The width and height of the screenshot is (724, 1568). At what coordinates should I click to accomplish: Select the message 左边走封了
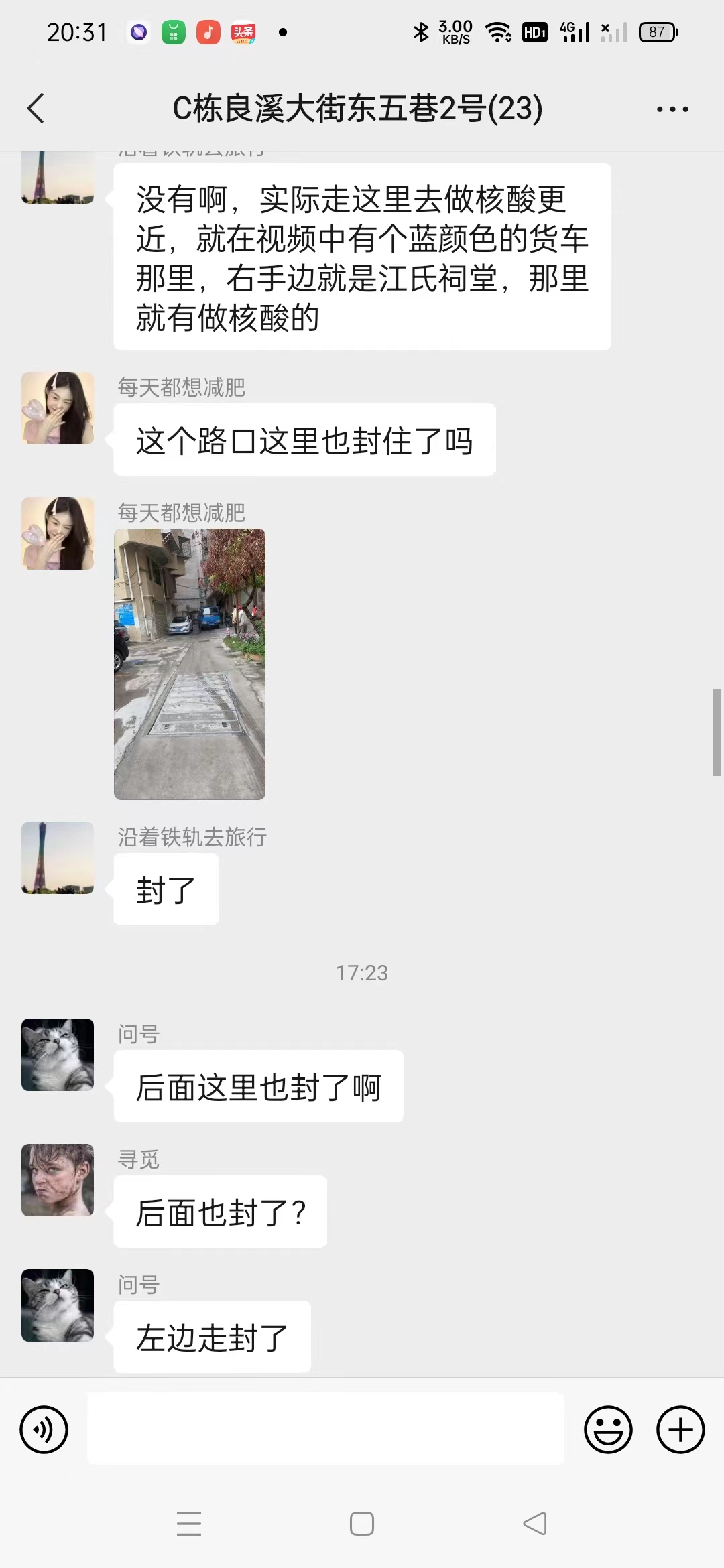coord(212,1336)
